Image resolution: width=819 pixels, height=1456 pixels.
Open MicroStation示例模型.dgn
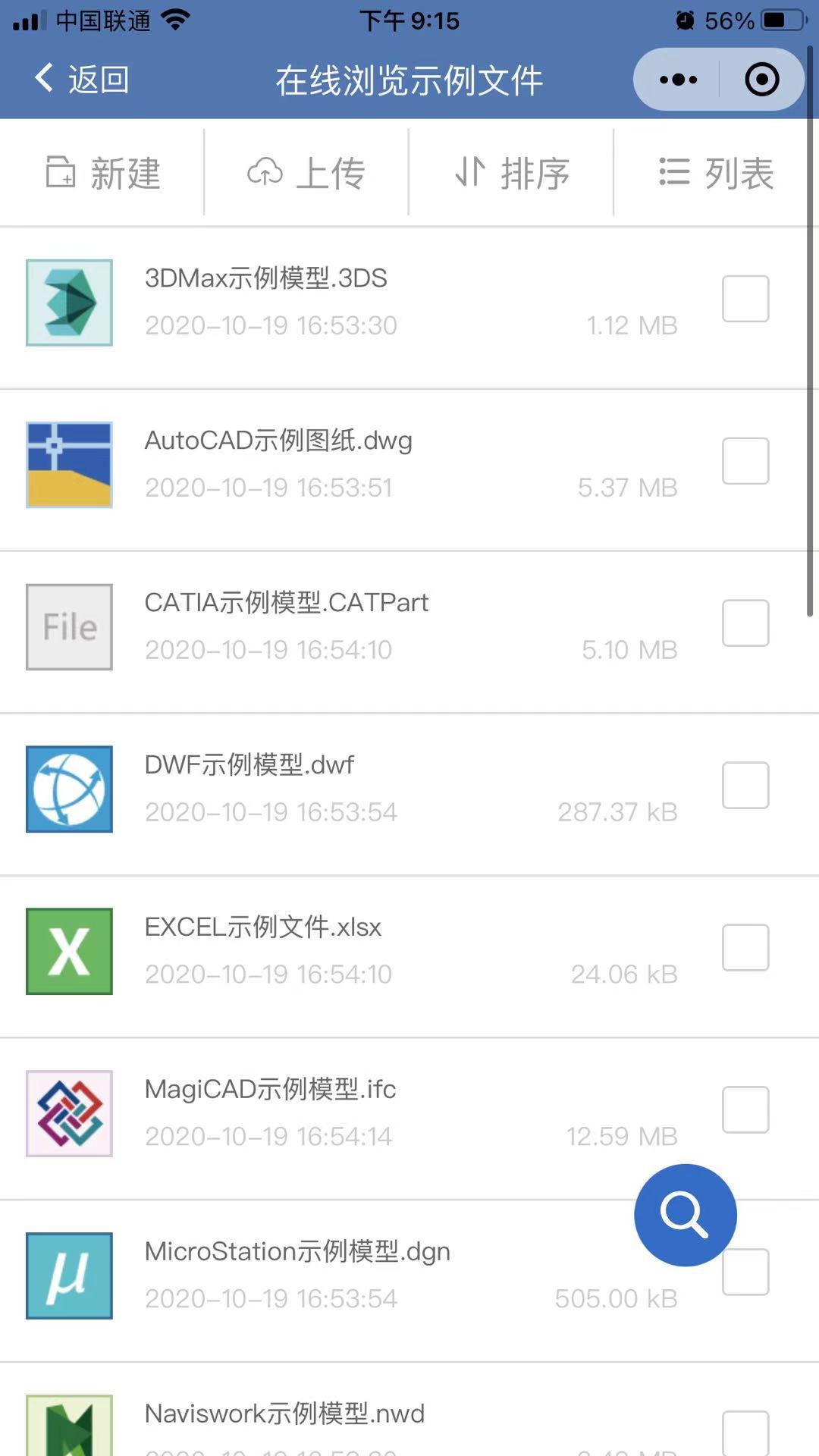pyautogui.click(x=409, y=1277)
